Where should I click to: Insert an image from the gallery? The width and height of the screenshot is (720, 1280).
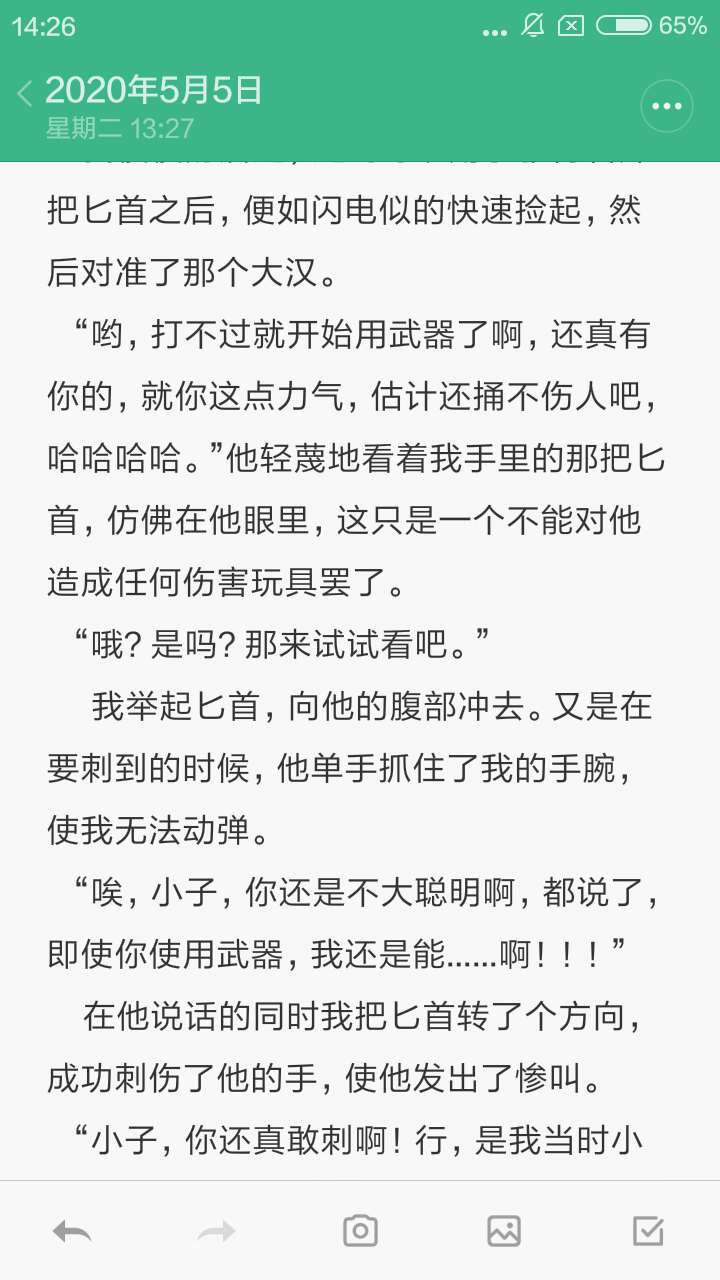[504, 1231]
